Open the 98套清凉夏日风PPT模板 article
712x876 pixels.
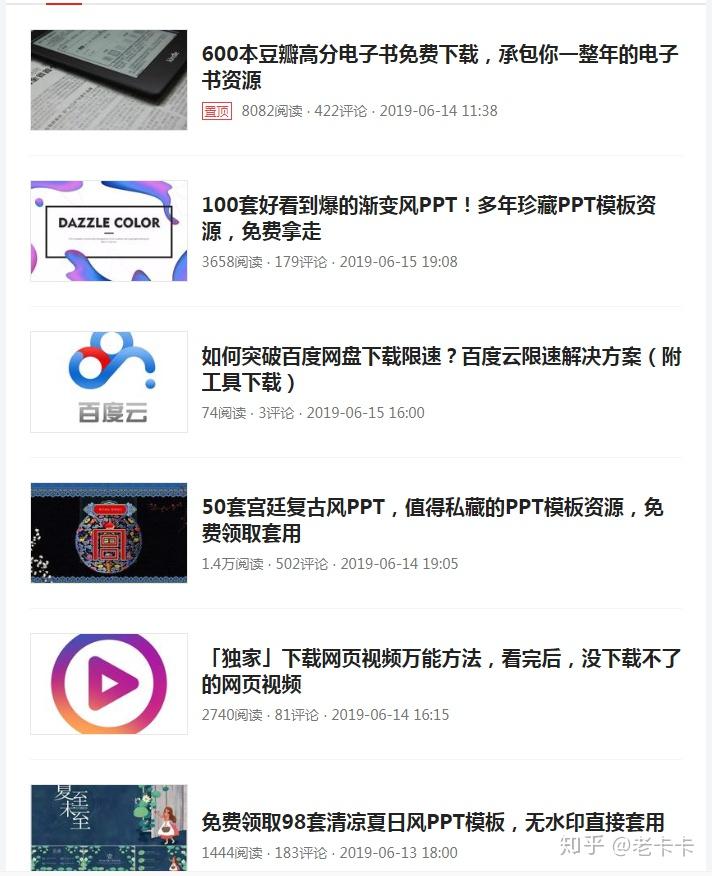click(x=432, y=822)
